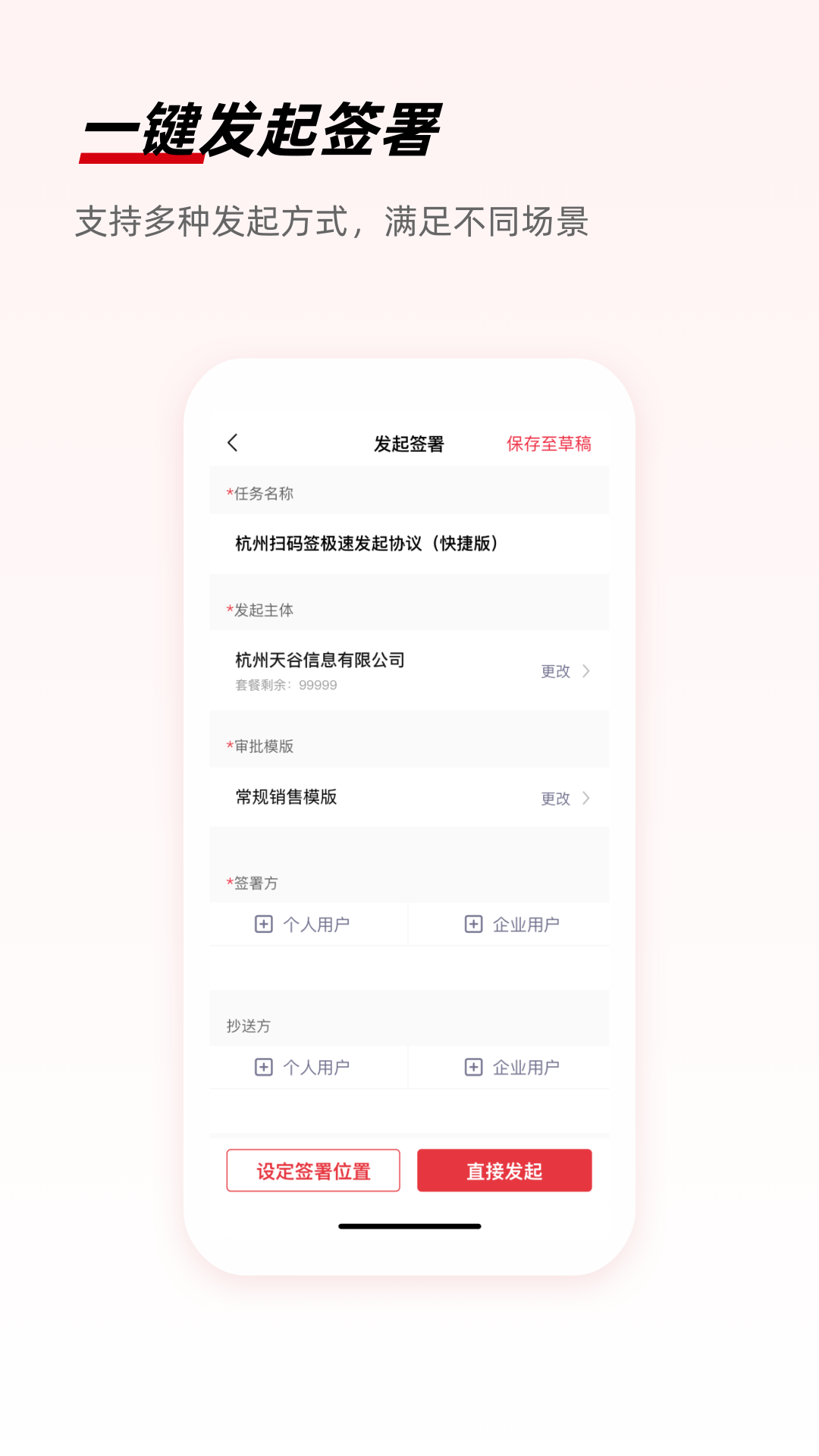Tap the home indicator bar

(409, 1225)
